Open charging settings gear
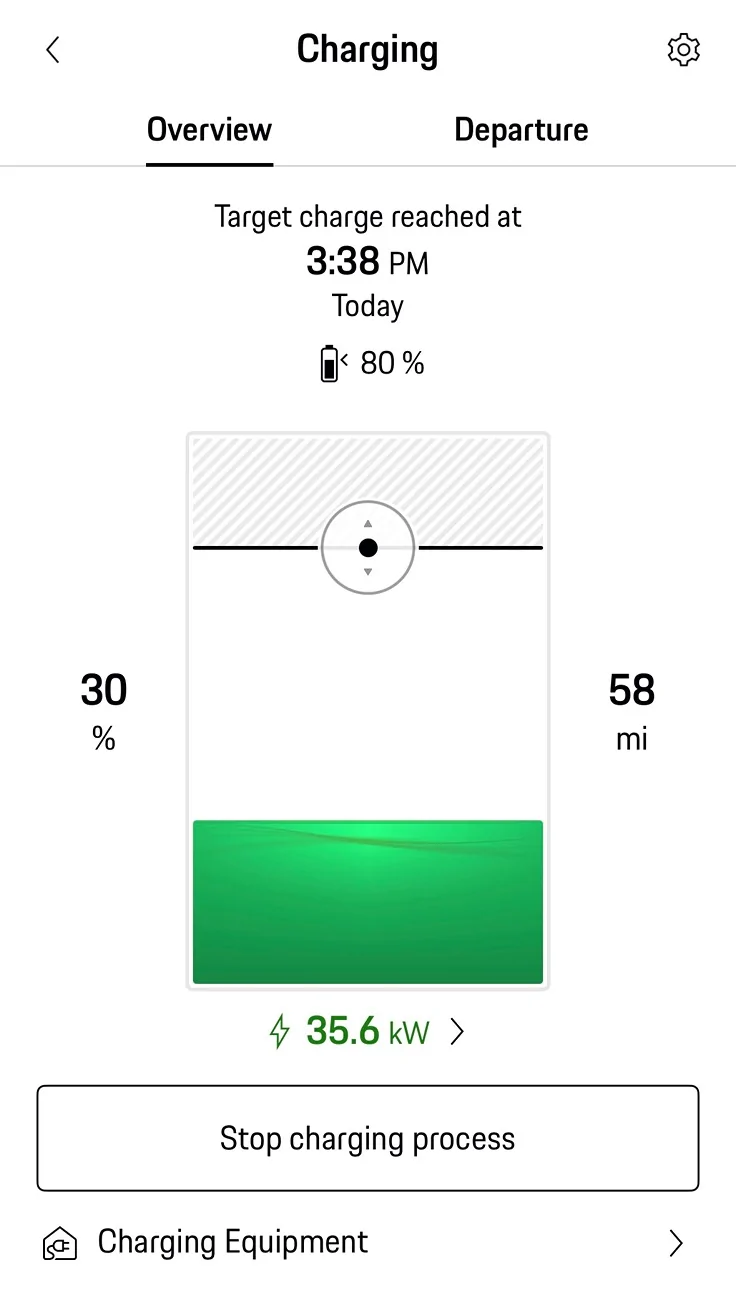This screenshot has width=736, height=1300. point(683,50)
